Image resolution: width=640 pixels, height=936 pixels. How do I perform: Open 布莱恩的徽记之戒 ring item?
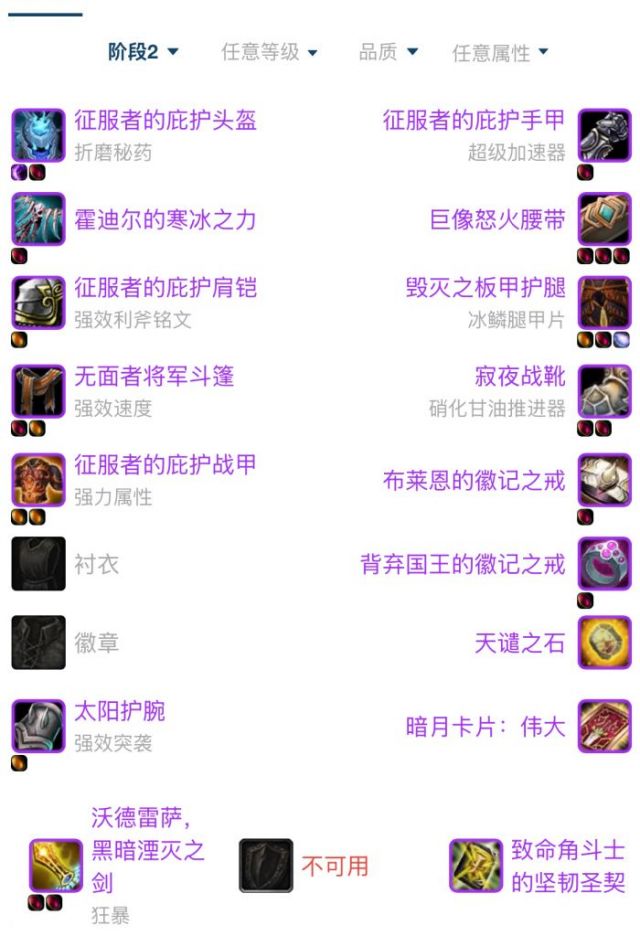click(x=474, y=481)
